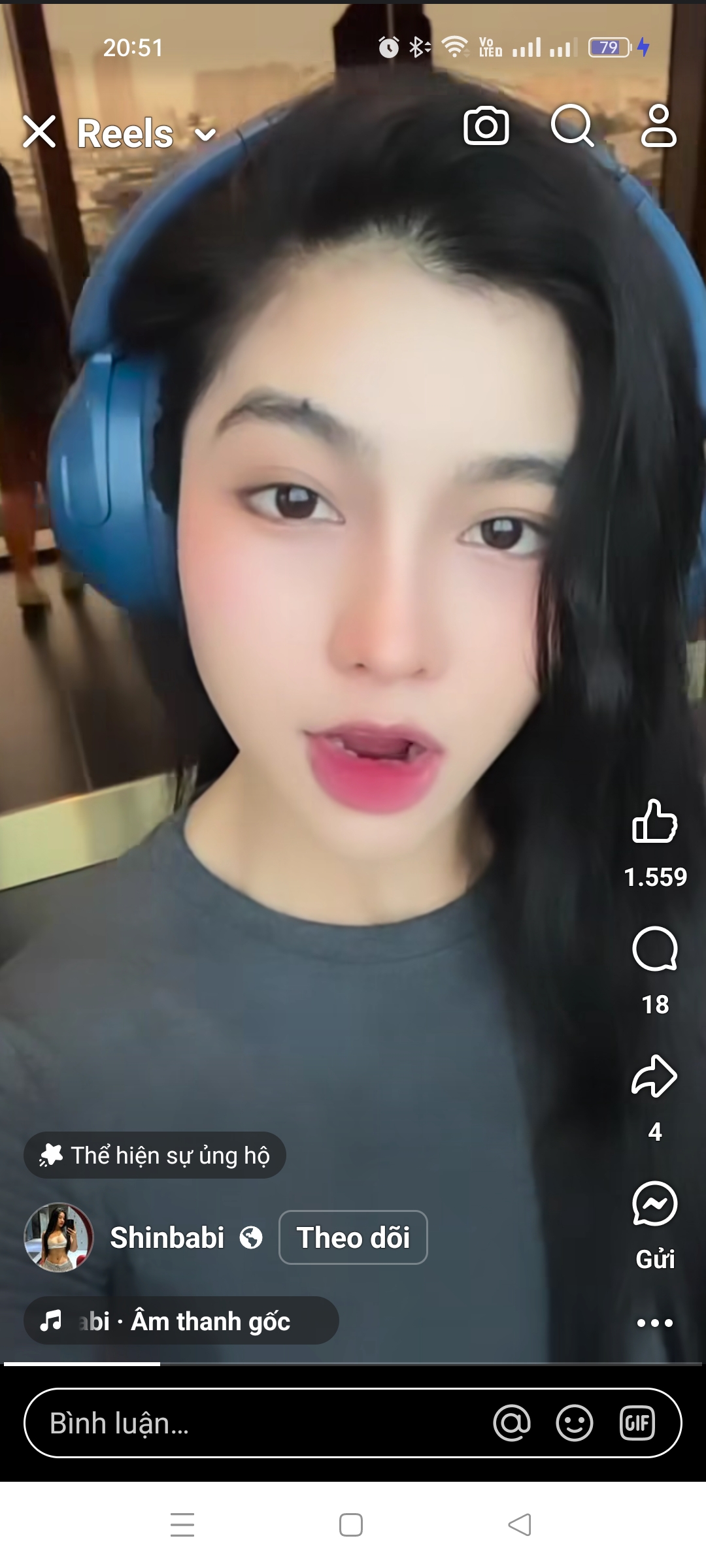
Task: Expand the Reels dropdown menu
Action: (205, 135)
